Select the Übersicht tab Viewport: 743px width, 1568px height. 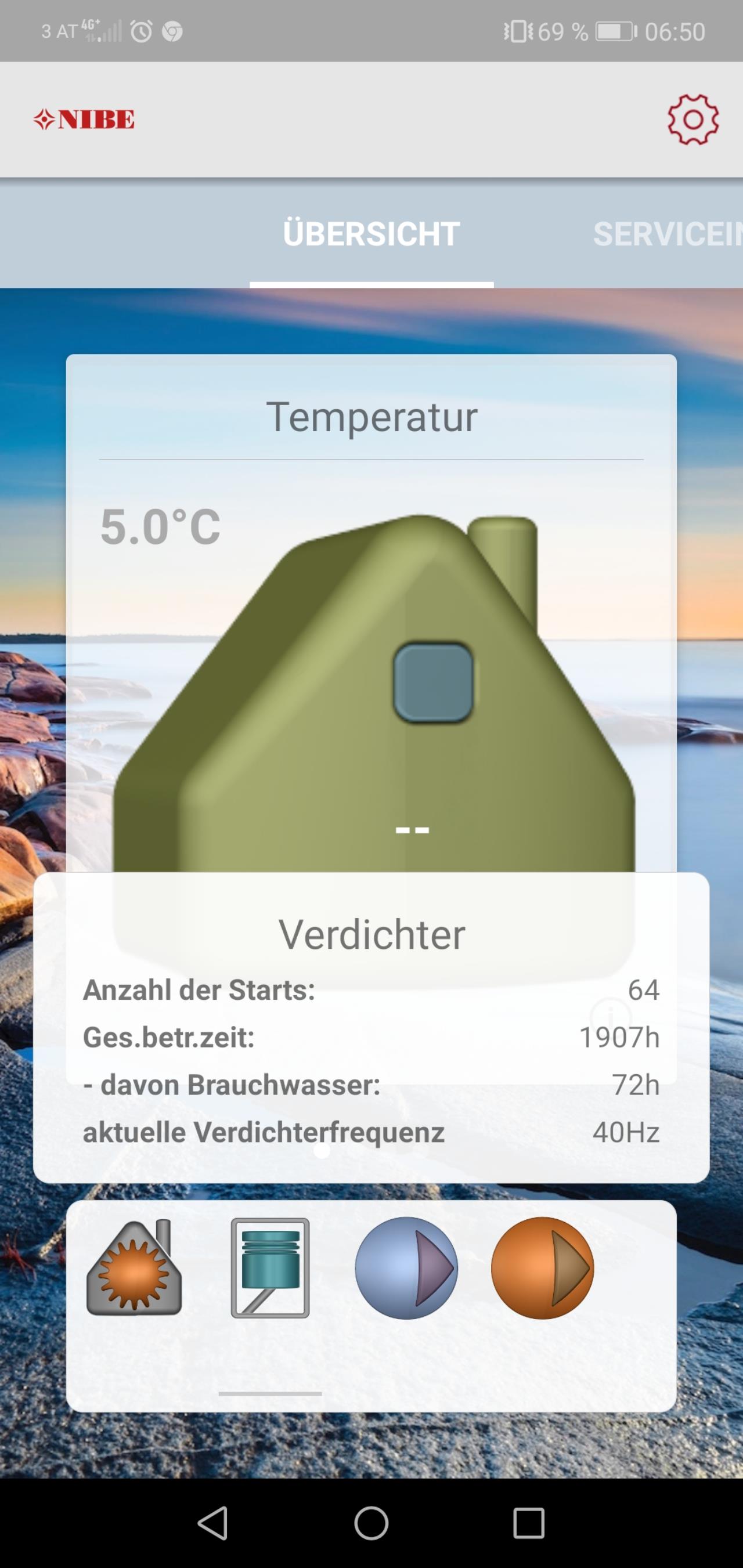[x=371, y=234]
